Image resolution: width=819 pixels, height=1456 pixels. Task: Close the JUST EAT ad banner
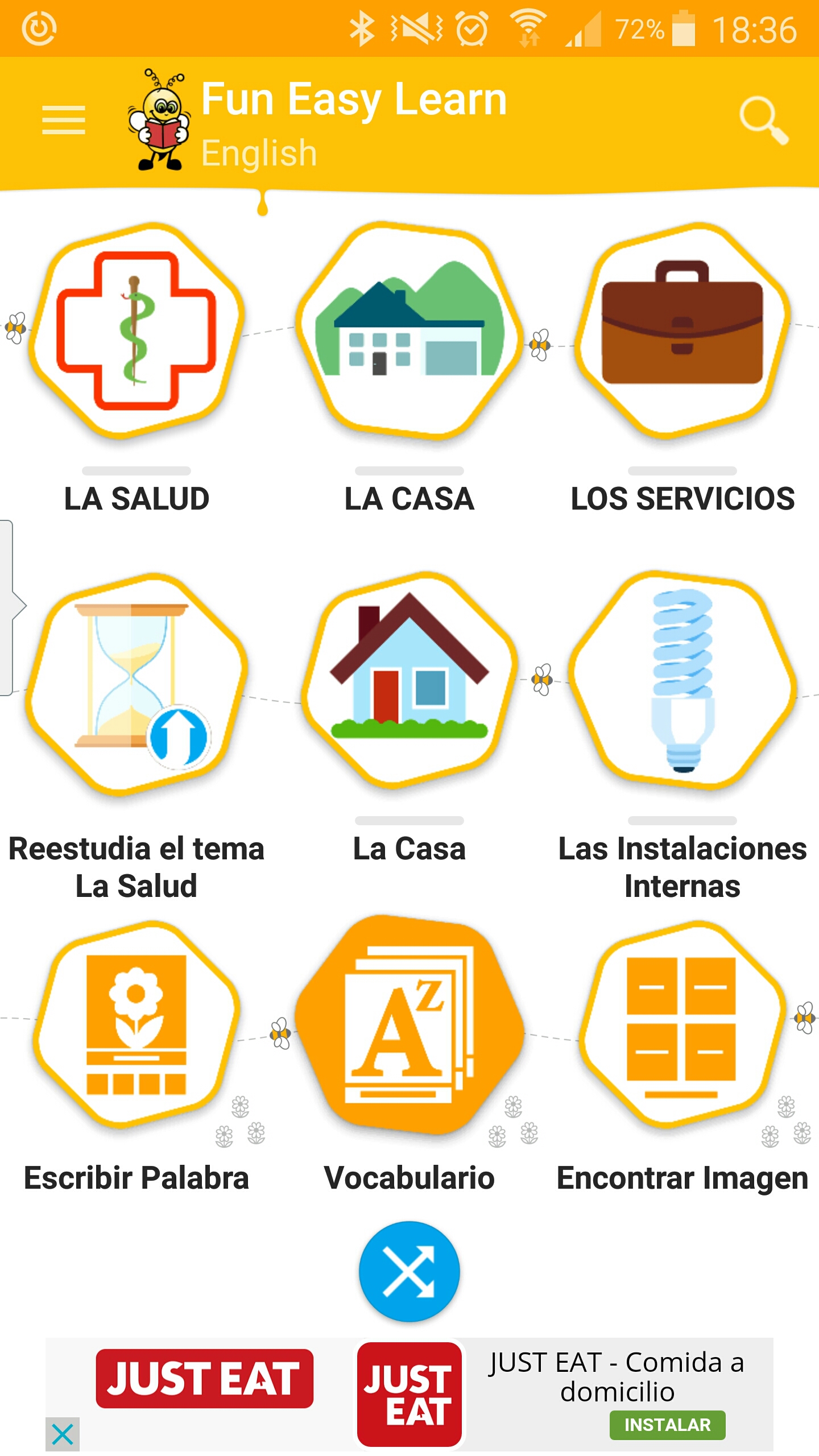[62, 1434]
